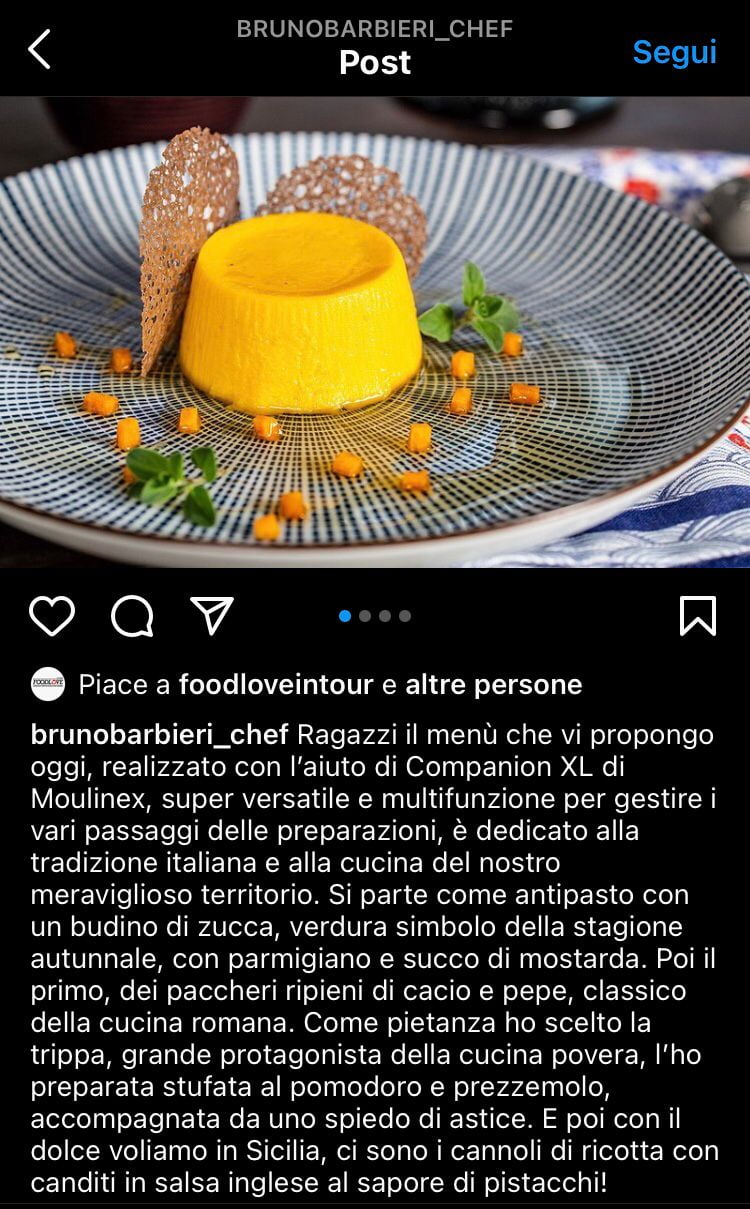View the altre persone likes list
Viewport: 750px width, 1209px height.
tap(493, 685)
